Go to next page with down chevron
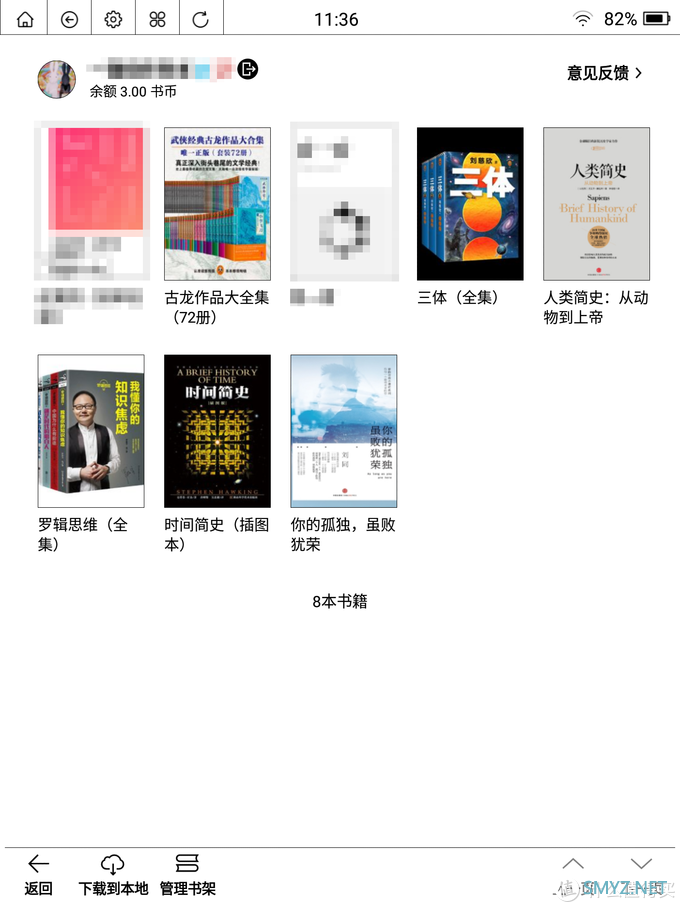The width and height of the screenshot is (680, 907). [x=641, y=865]
